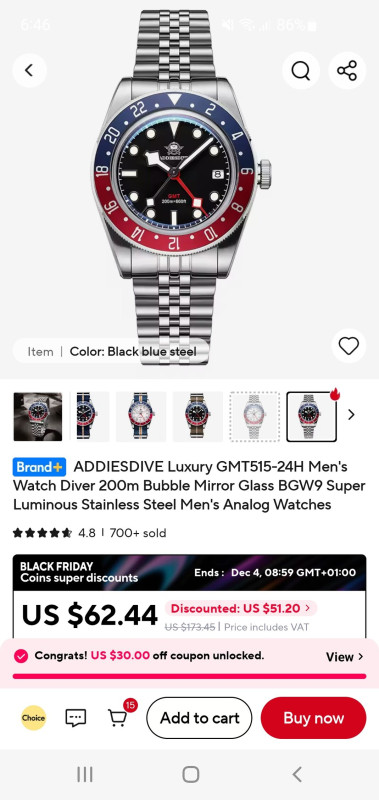This screenshot has height=800, width=379.
Task: Go back using the top-left arrow
Action: pyautogui.click(x=30, y=70)
